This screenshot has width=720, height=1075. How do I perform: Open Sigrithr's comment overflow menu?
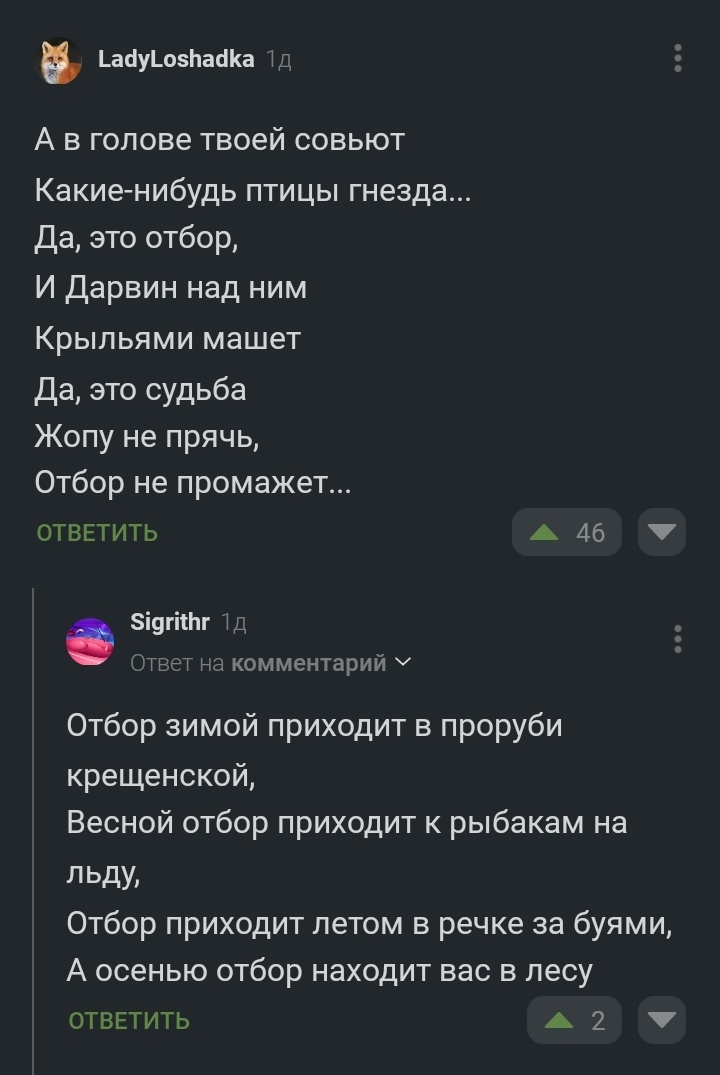(x=678, y=638)
